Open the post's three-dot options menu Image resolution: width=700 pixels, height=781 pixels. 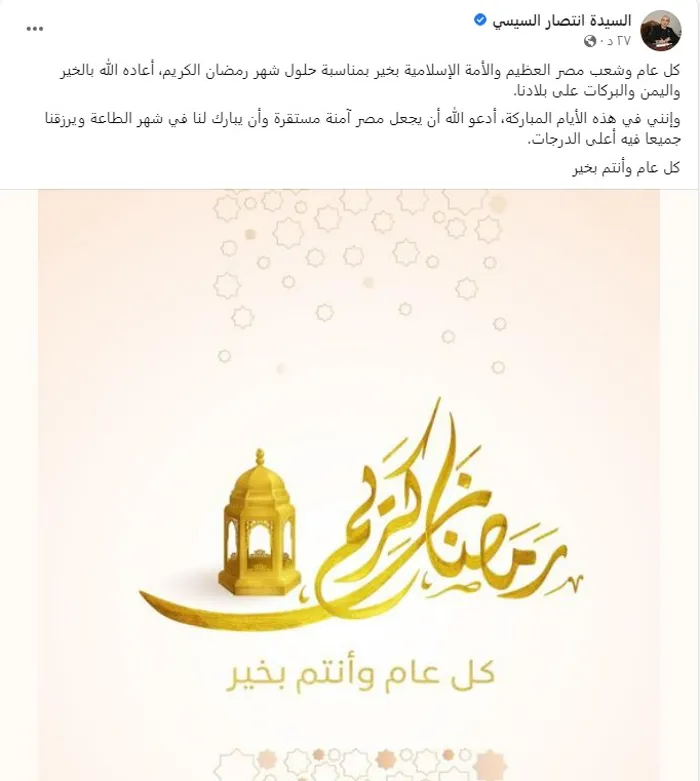pos(35,27)
